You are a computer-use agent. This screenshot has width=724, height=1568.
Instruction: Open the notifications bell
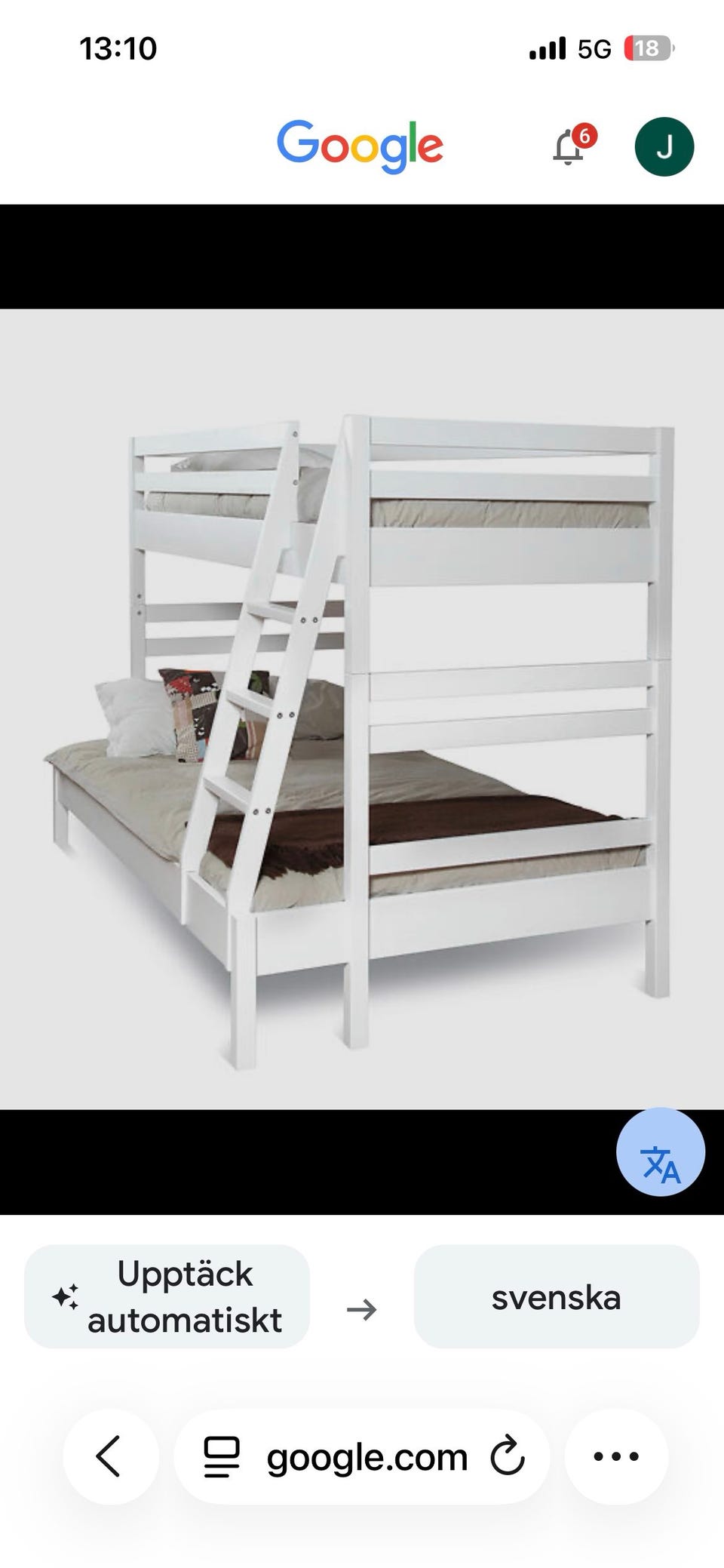tap(569, 146)
